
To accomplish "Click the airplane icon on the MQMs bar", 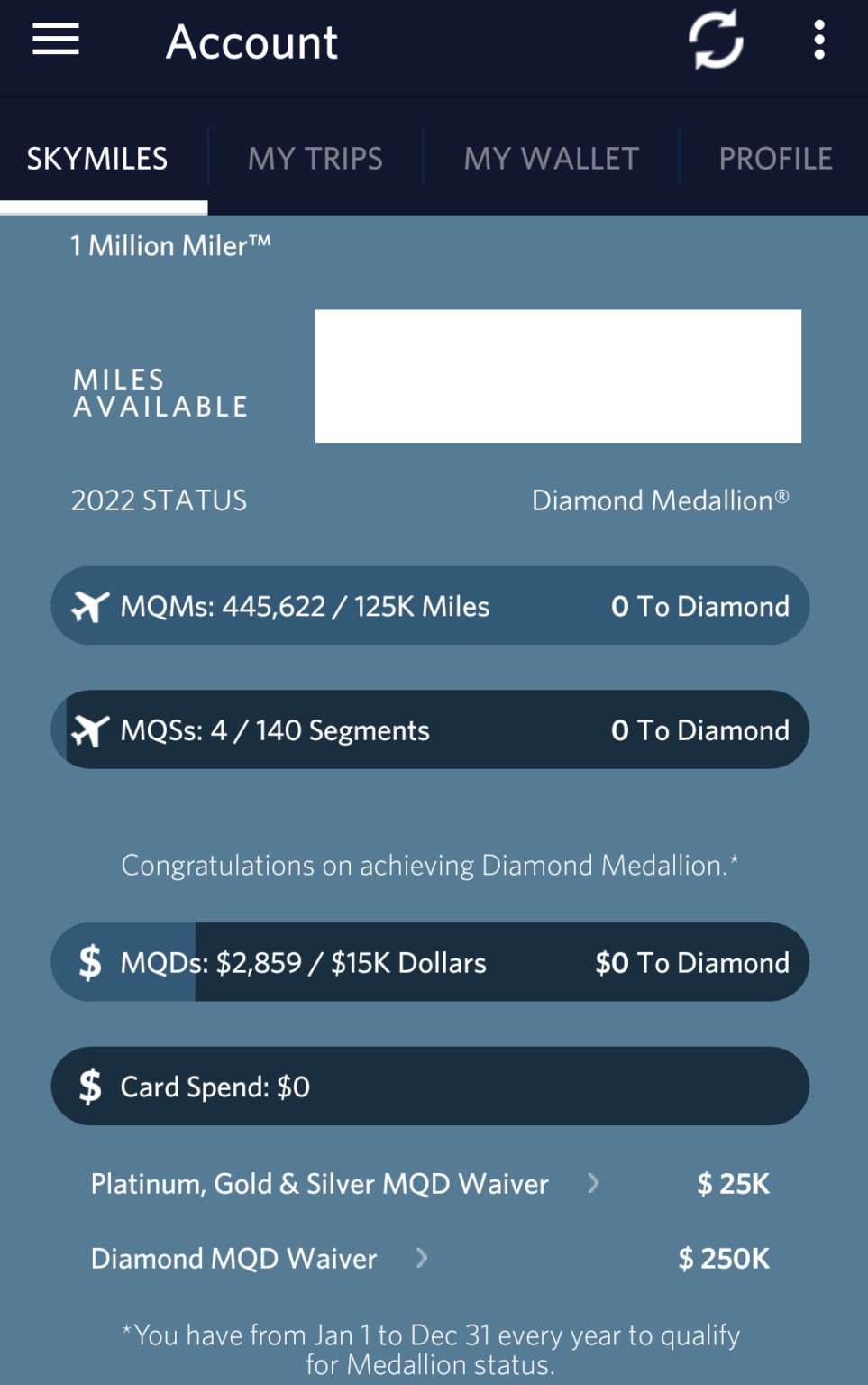I will coord(89,606).
